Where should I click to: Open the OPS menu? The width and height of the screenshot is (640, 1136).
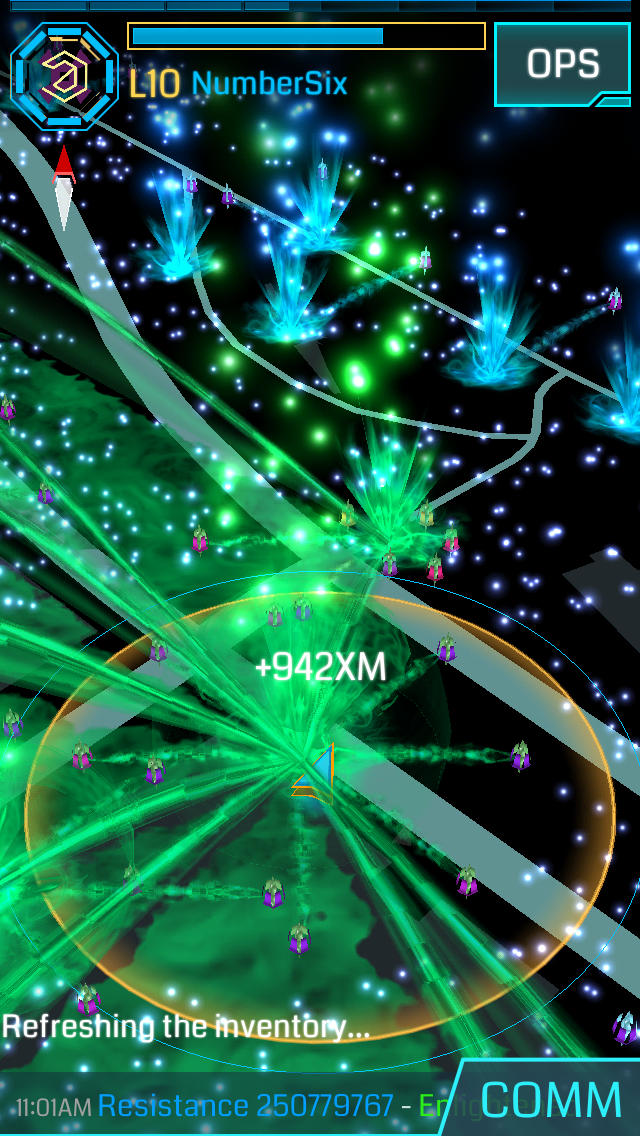(562, 64)
